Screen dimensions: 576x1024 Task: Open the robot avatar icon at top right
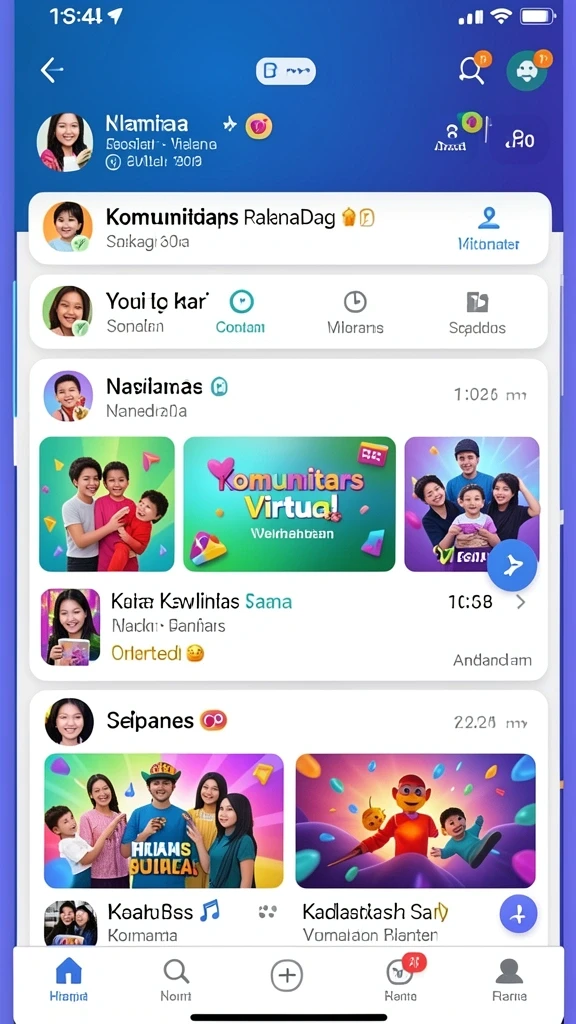click(527, 71)
